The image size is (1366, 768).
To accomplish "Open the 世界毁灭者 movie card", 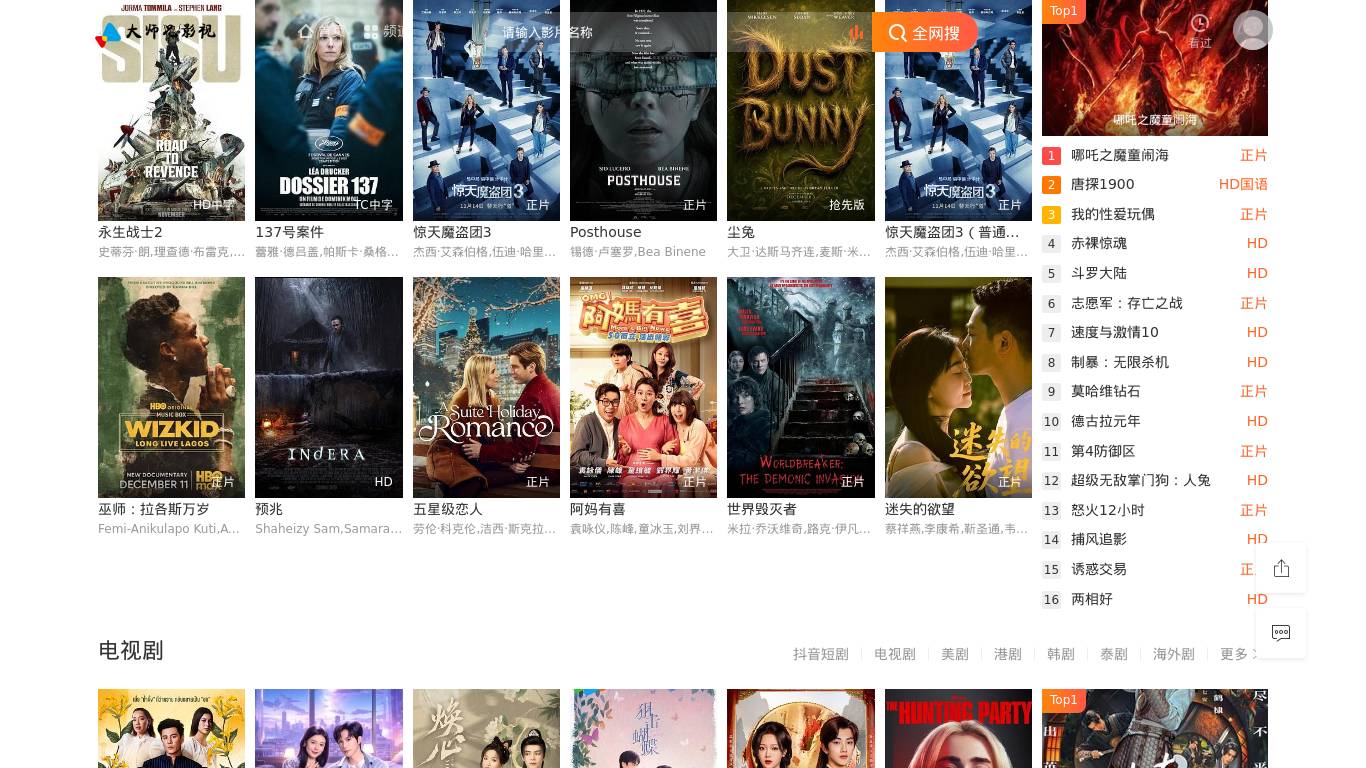I will tap(800, 387).
